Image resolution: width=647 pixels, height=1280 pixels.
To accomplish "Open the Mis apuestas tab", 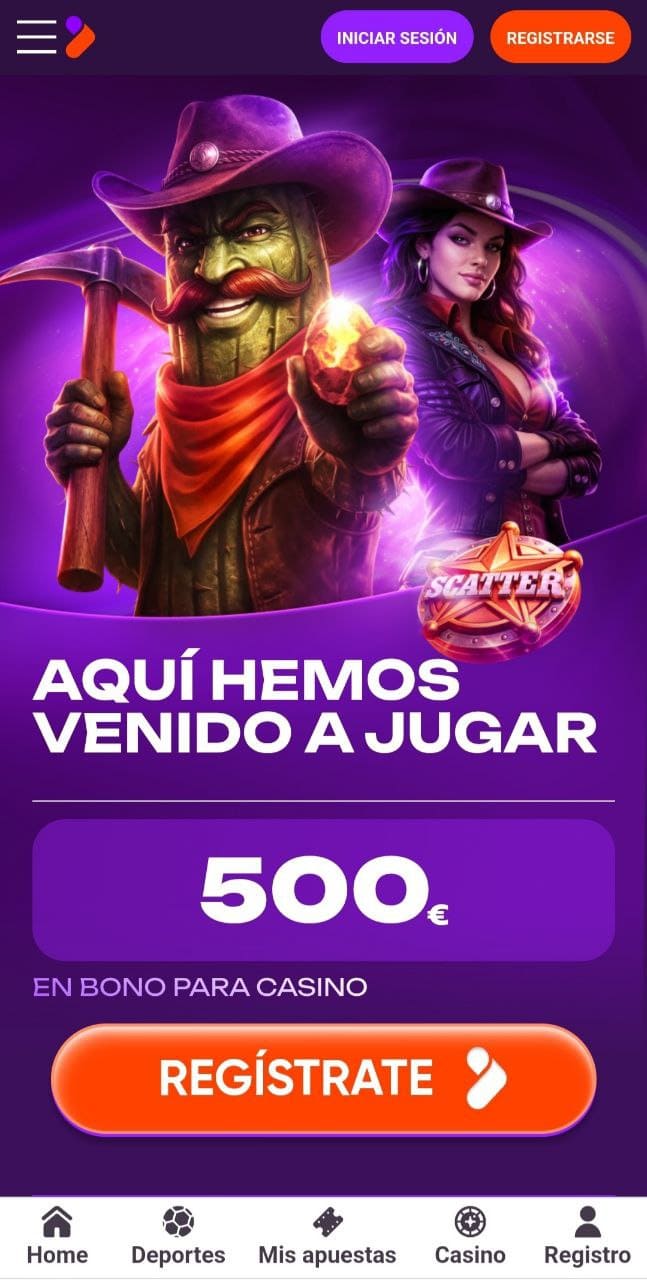I will click(x=327, y=1236).
